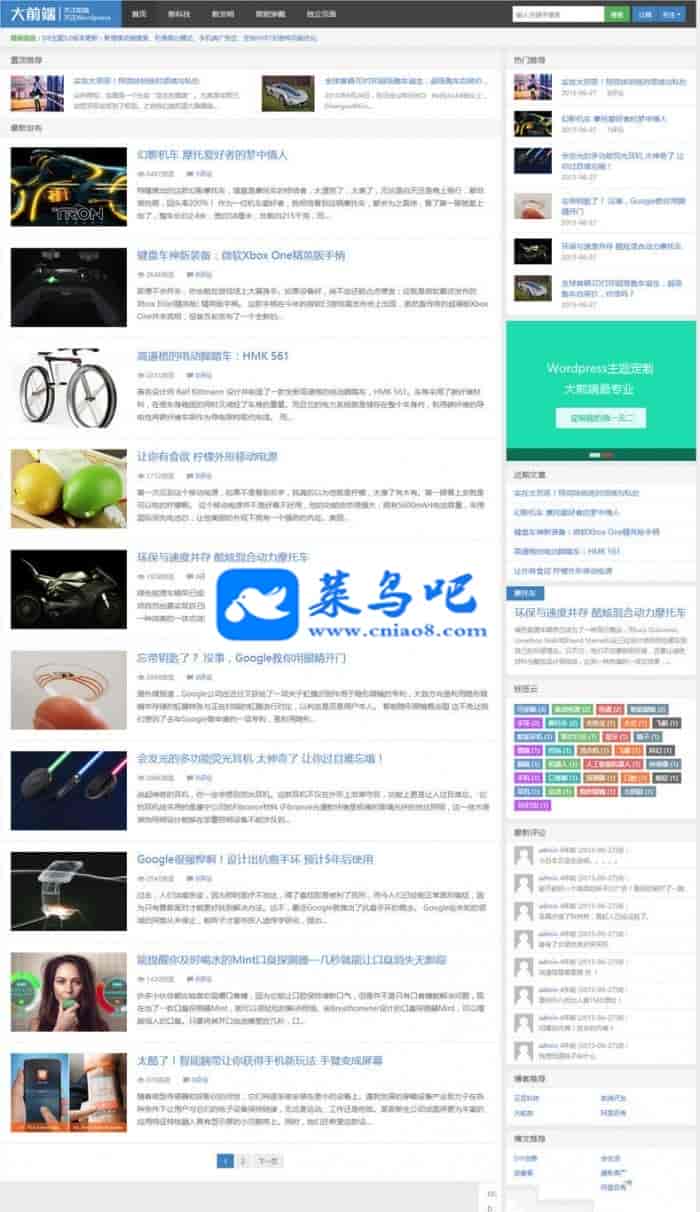This screenshot has height=1212, width=700.
Task: Open the white sports car featured thumbnail
Action: (x=288, y=94)
